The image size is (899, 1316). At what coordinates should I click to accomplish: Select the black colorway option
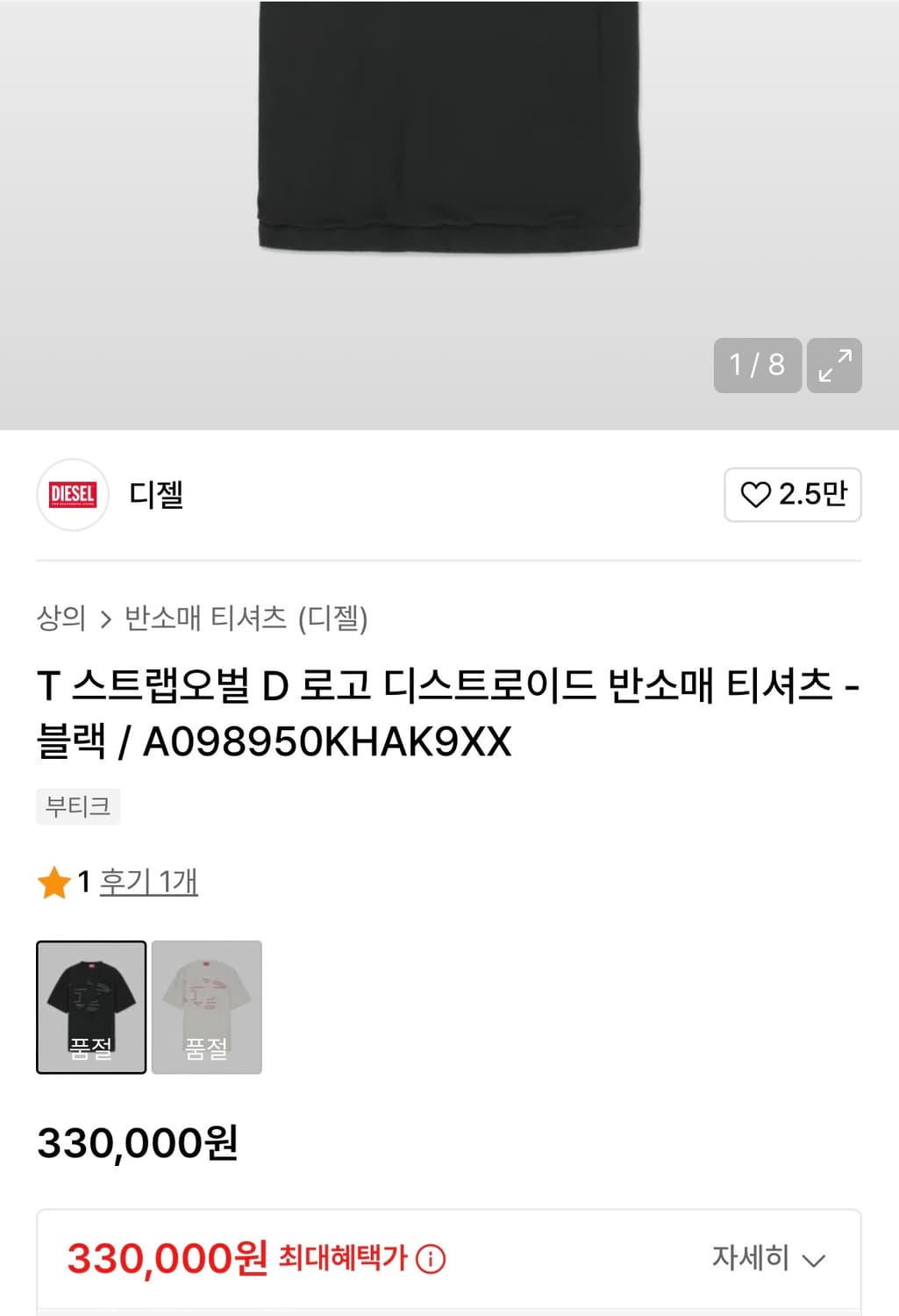[x=90, y=1007]
